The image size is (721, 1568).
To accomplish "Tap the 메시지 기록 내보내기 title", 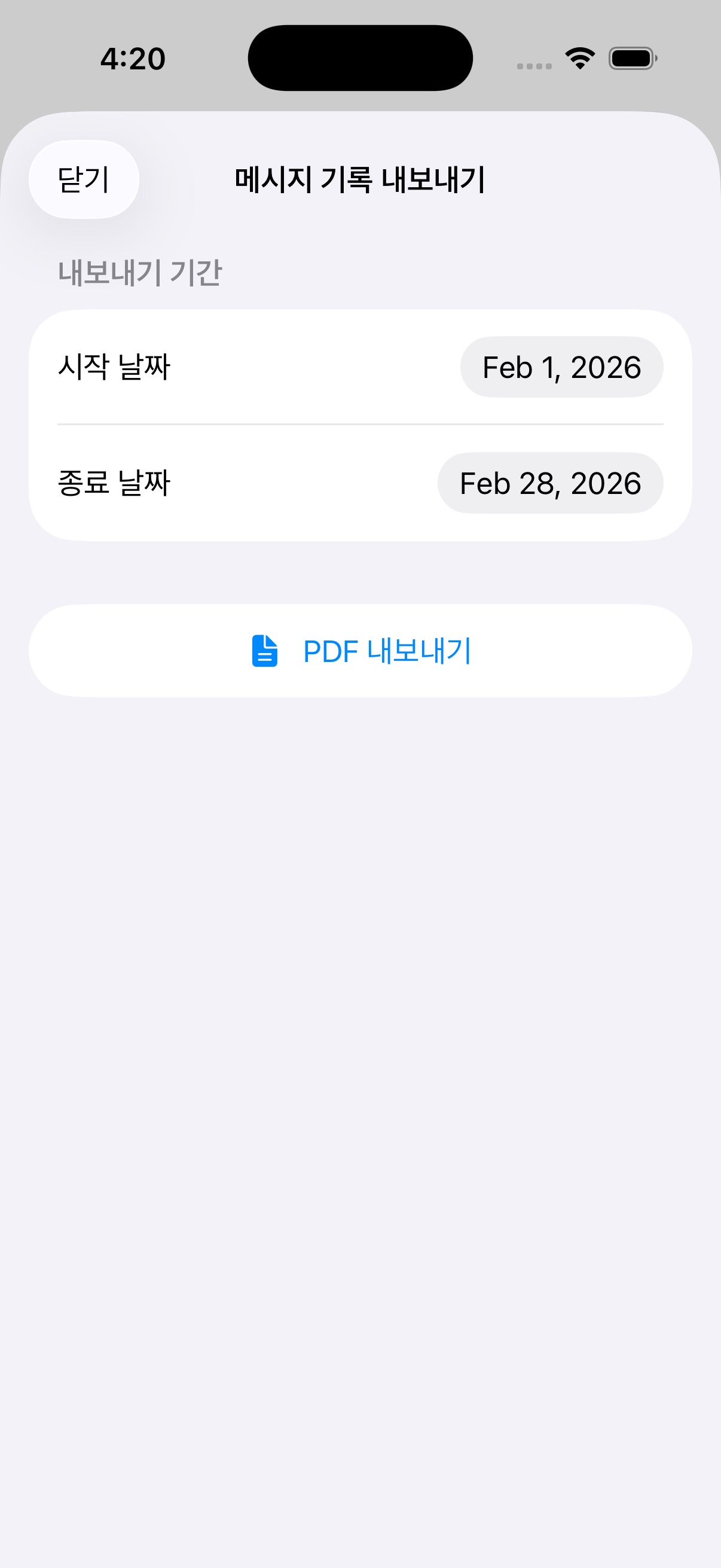I will point(360,178).
